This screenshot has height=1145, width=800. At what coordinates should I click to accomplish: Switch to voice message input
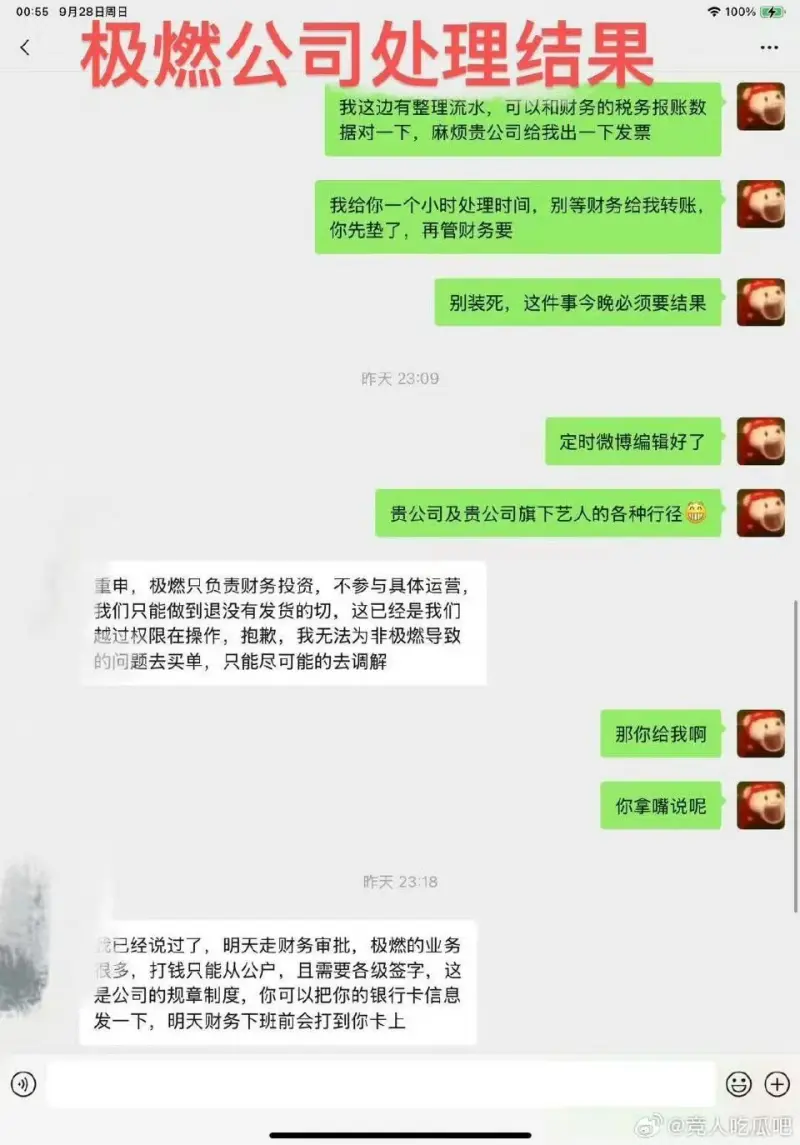click(23, 1083)
